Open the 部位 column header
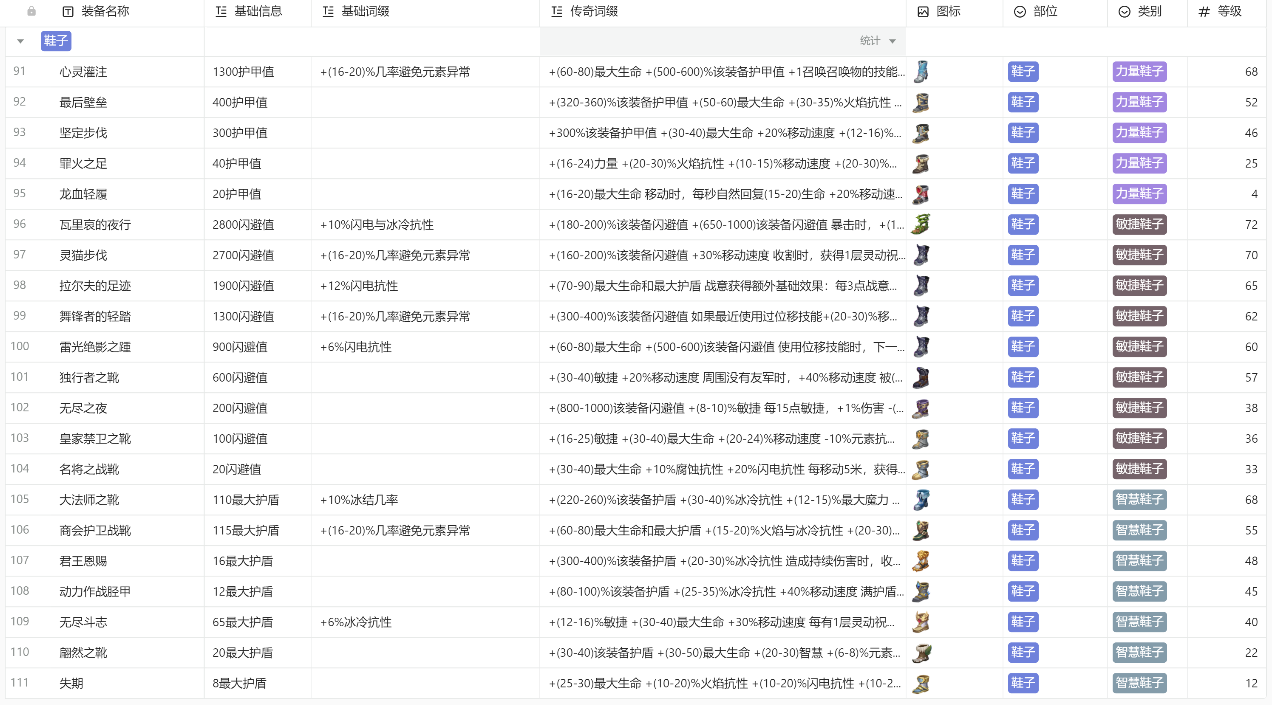This screenshot has width=1272, height=705. 1044,11
